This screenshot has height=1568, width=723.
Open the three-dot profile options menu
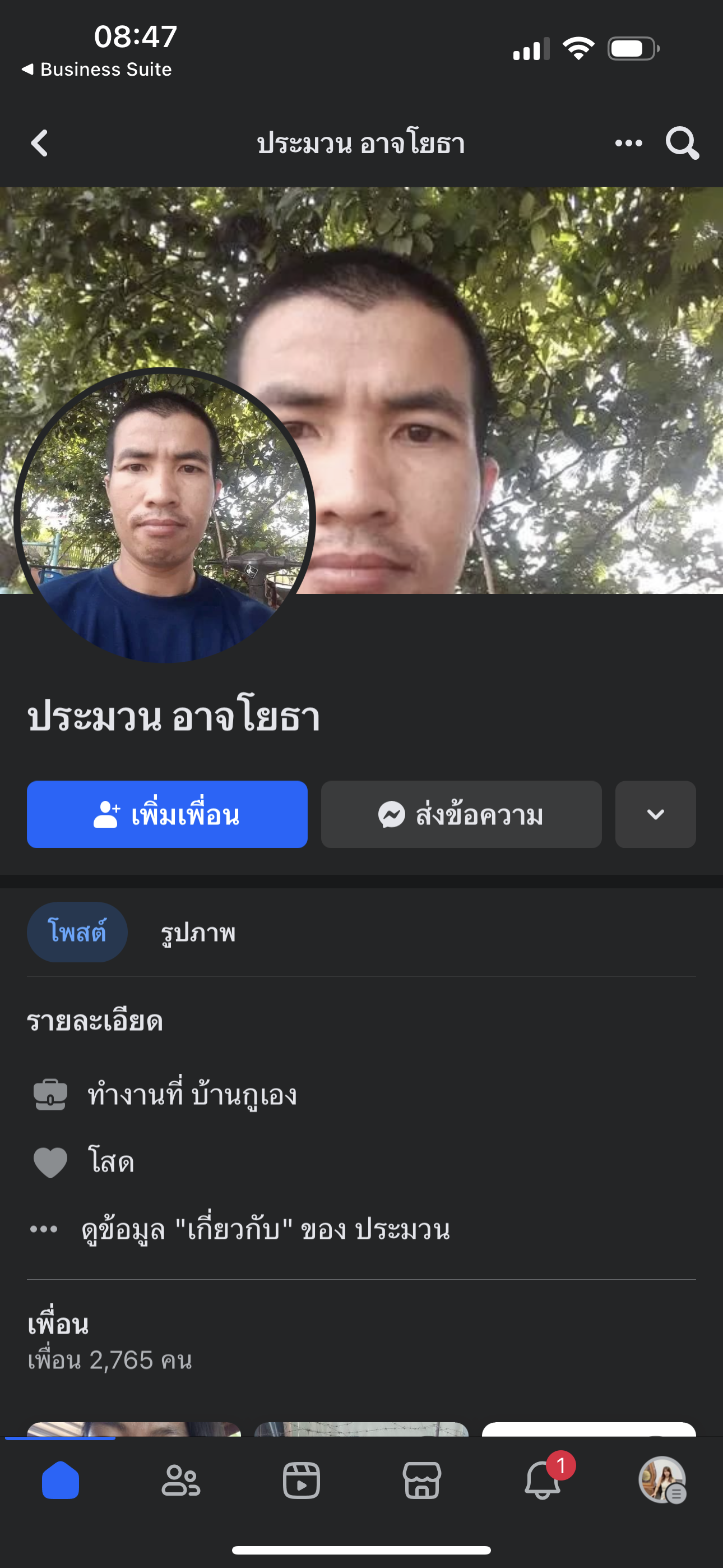click(628, 143)
